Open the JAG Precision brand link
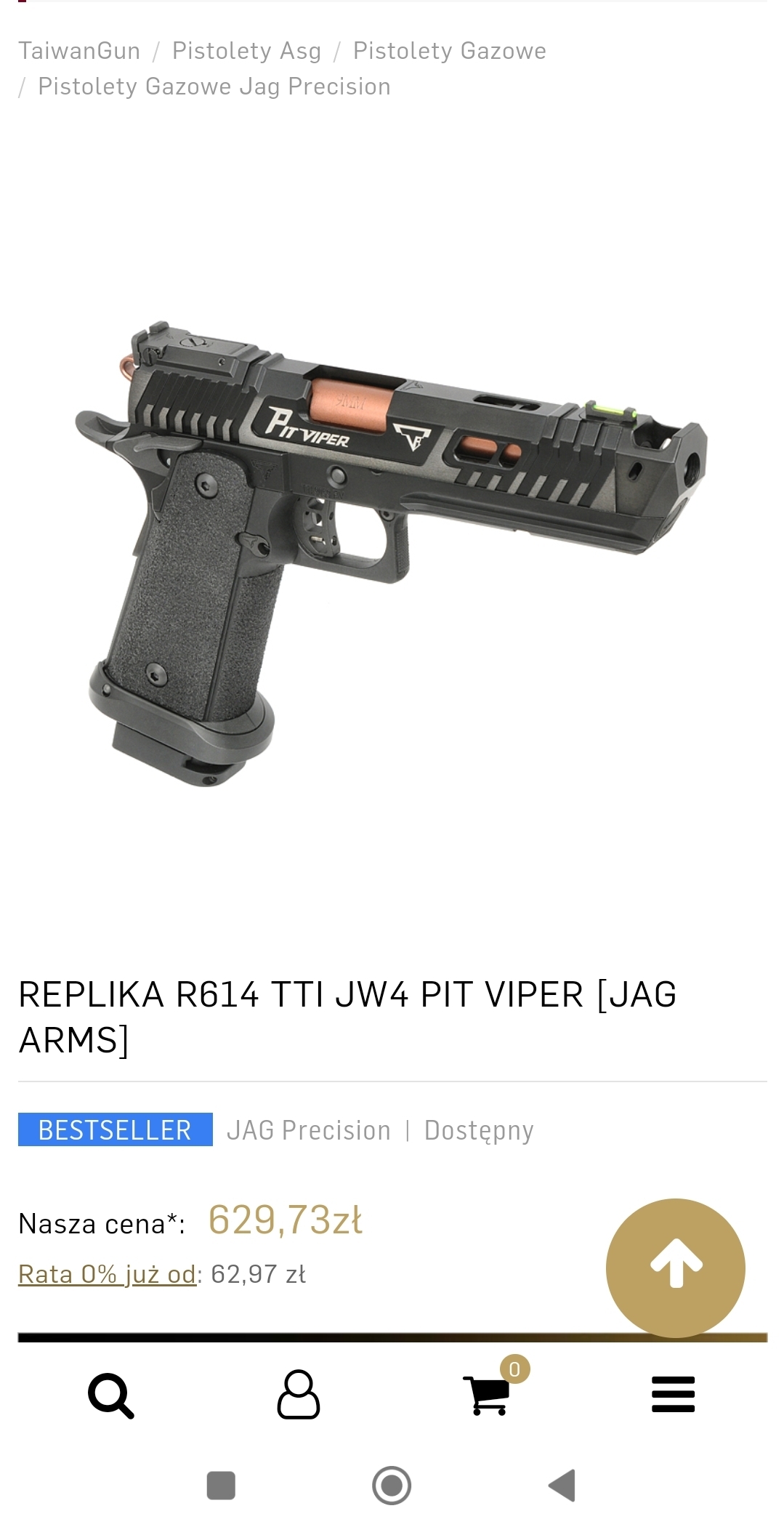 pyautogui.click(x=308, y=1131)
